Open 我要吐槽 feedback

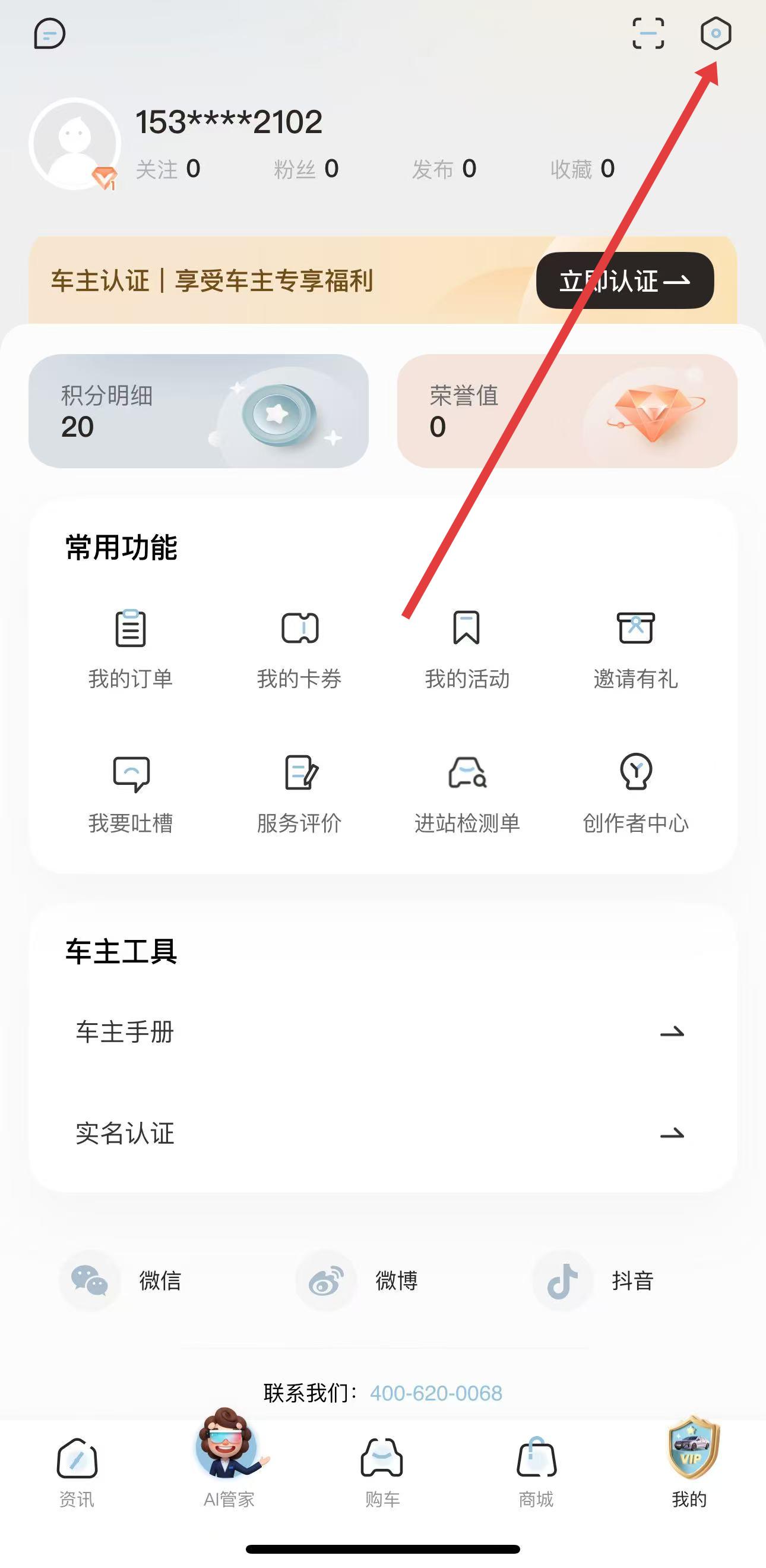tap(131, 793)
